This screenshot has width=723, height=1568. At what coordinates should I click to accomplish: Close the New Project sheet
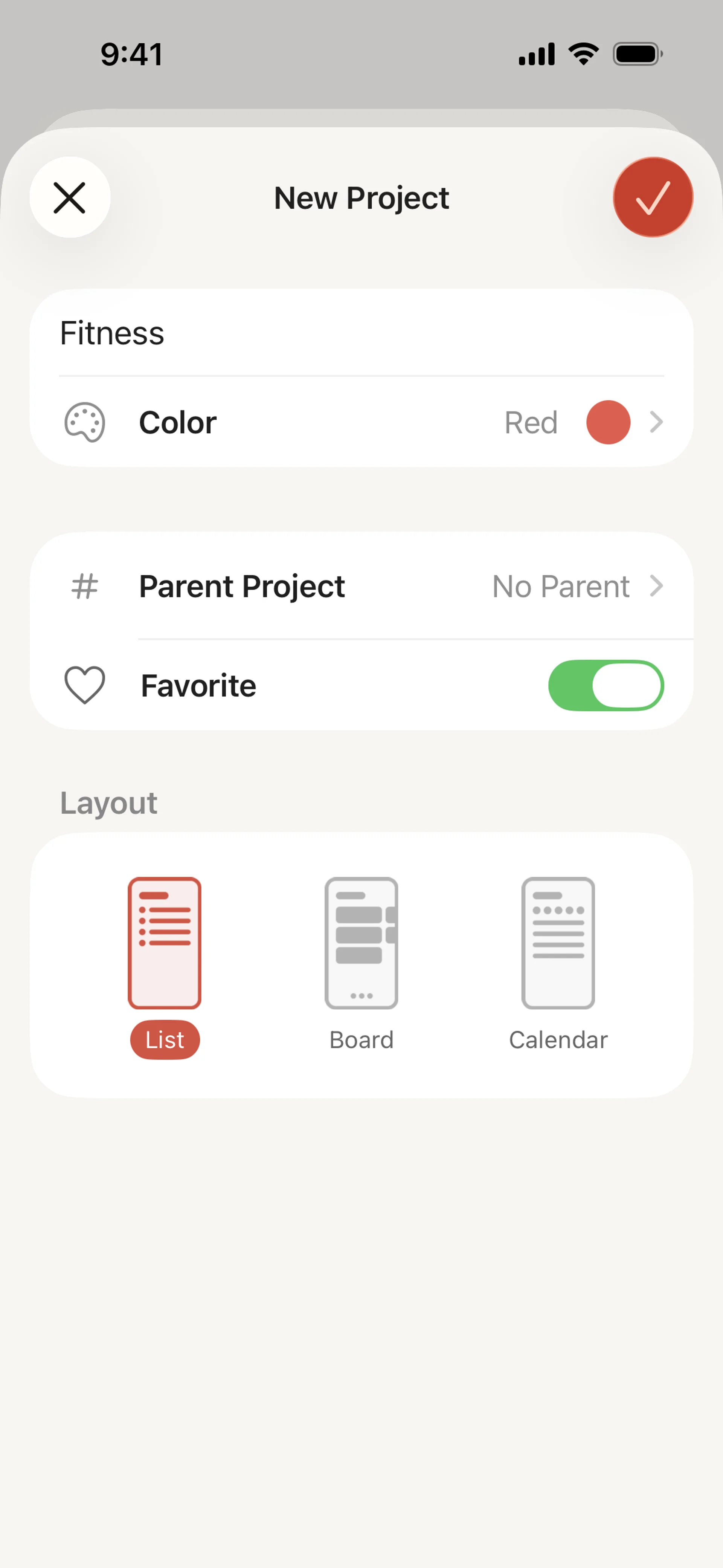click(70, 197)
